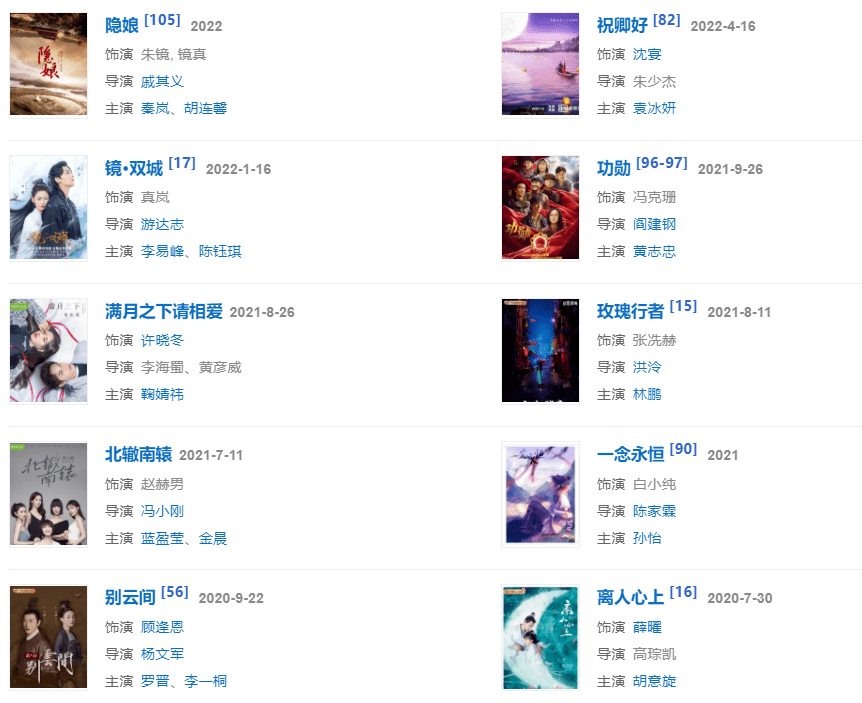Open director 冯小刚's page
This screenshot has width=862, height=703.
coord(162,511)
